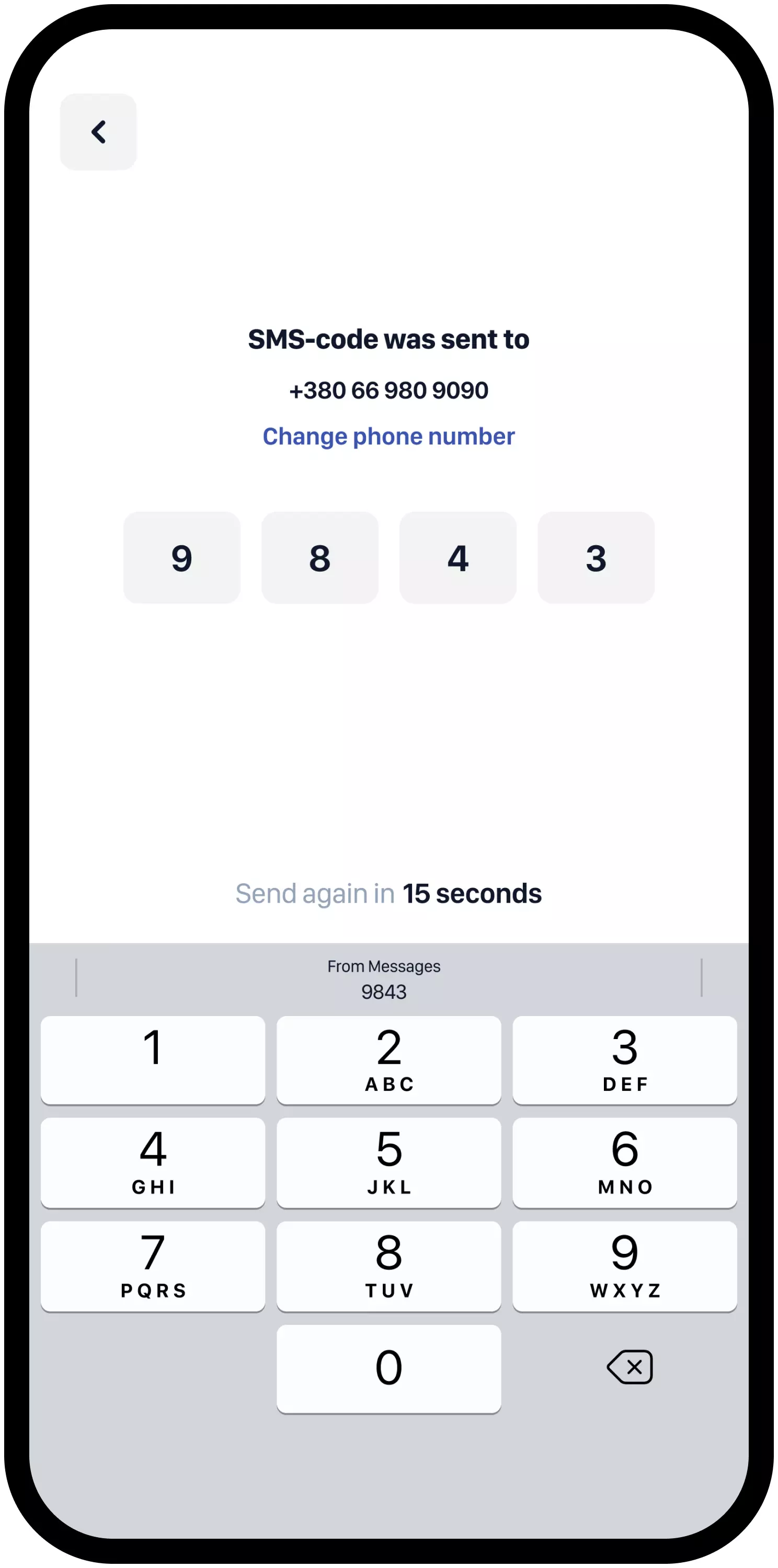Enter digit 0 on the keypad
Image resolution: width=778 pixels, height=1568 pixels.
pyautogui.click(x=388, y=1368)
